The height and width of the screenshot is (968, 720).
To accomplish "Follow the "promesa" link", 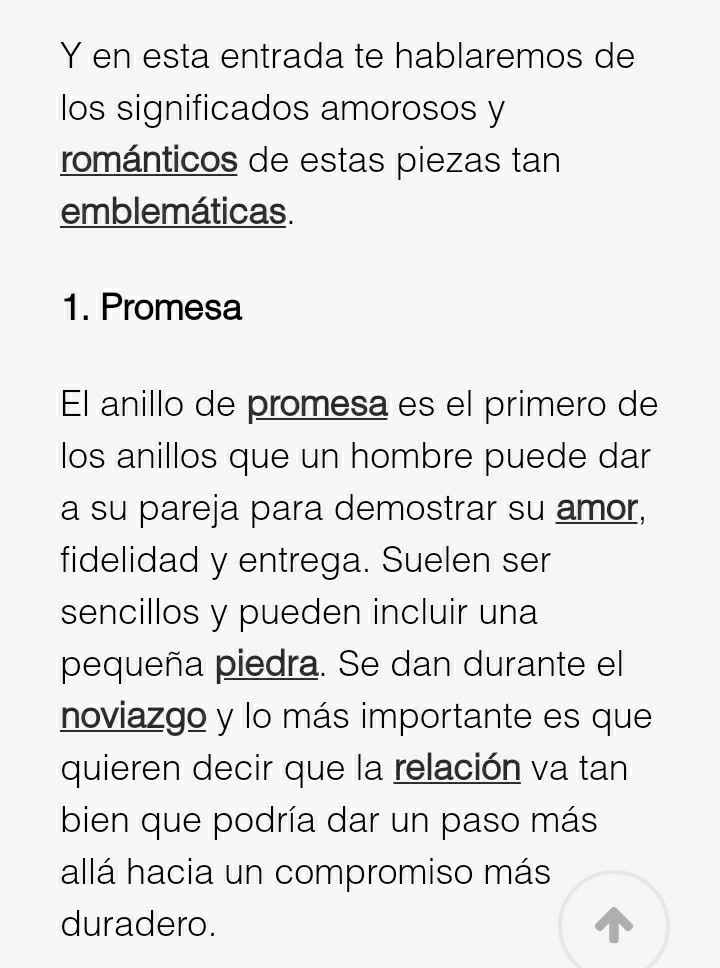I will tap(316, 404).
